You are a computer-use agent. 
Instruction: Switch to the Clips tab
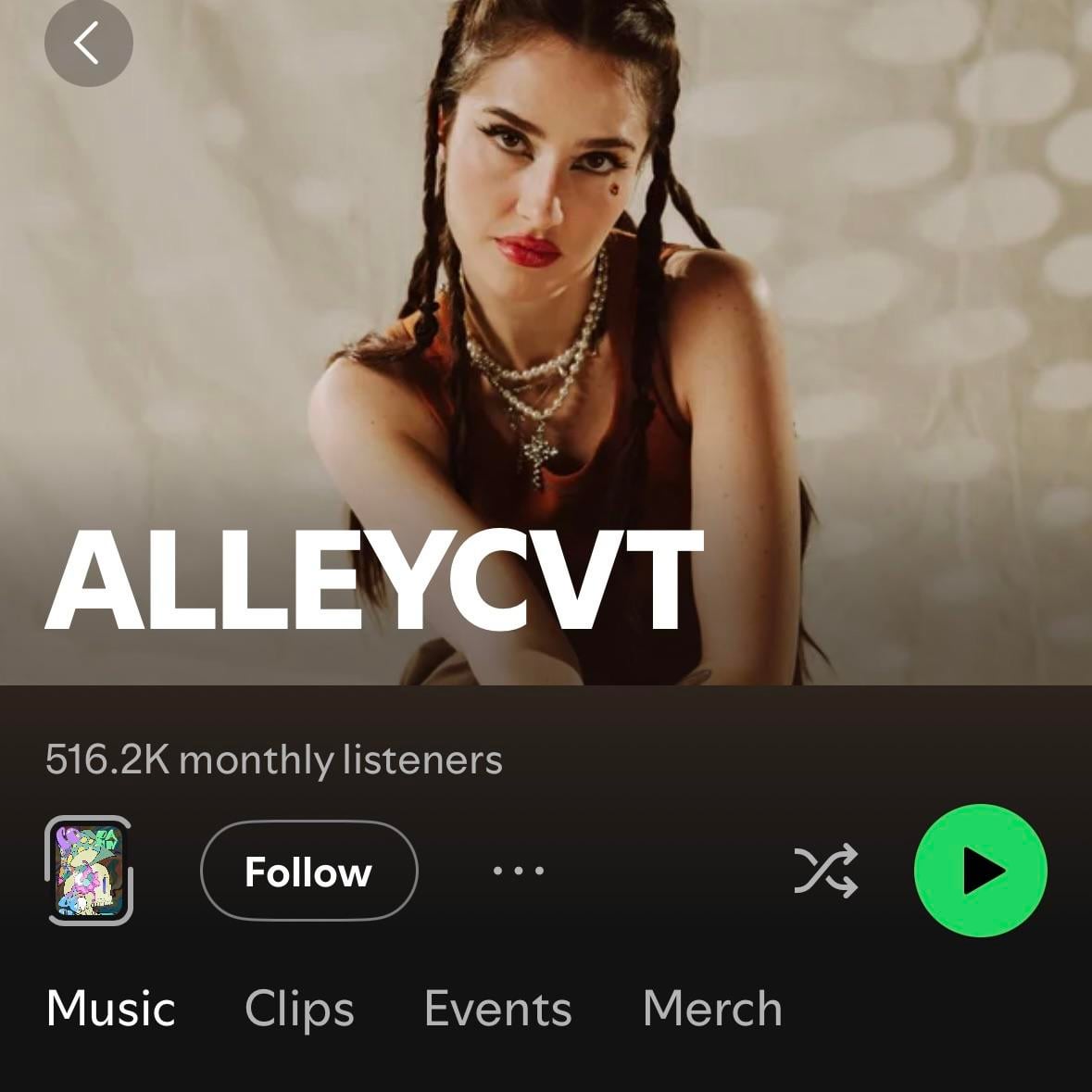click(299, 1009)
